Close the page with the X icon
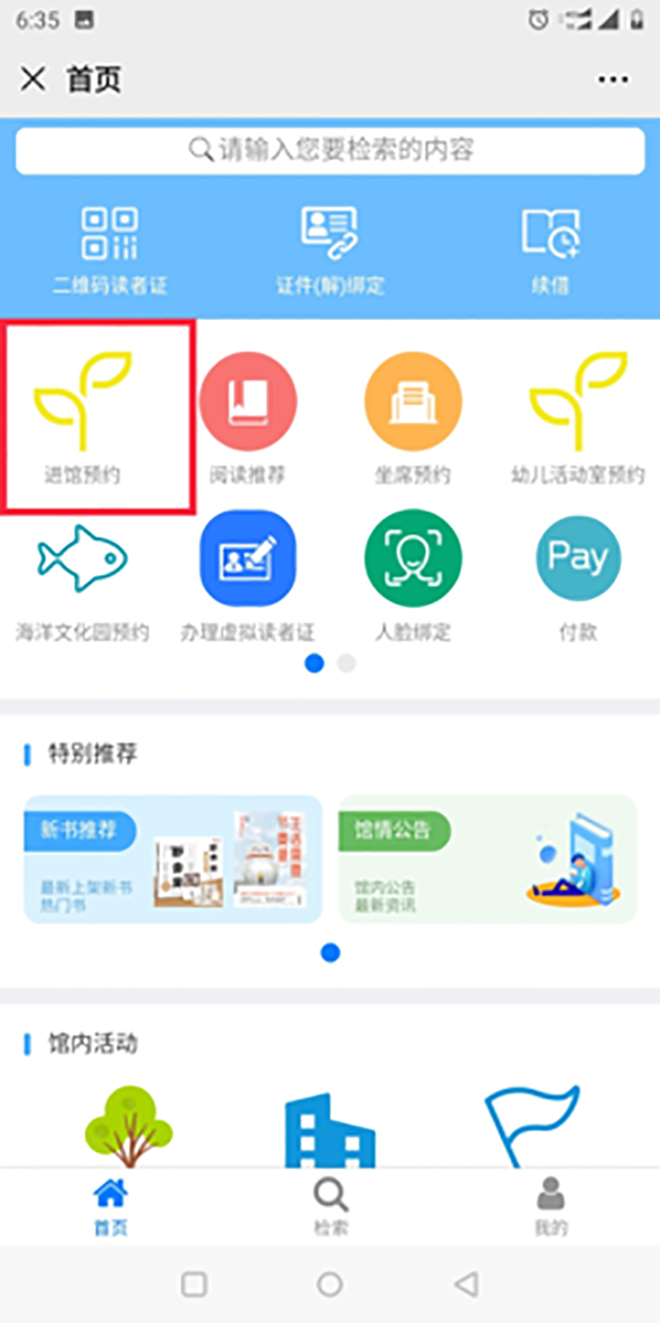Image resolution: width=660 pixels, height=1323 pixels. (x=33, y=79)
